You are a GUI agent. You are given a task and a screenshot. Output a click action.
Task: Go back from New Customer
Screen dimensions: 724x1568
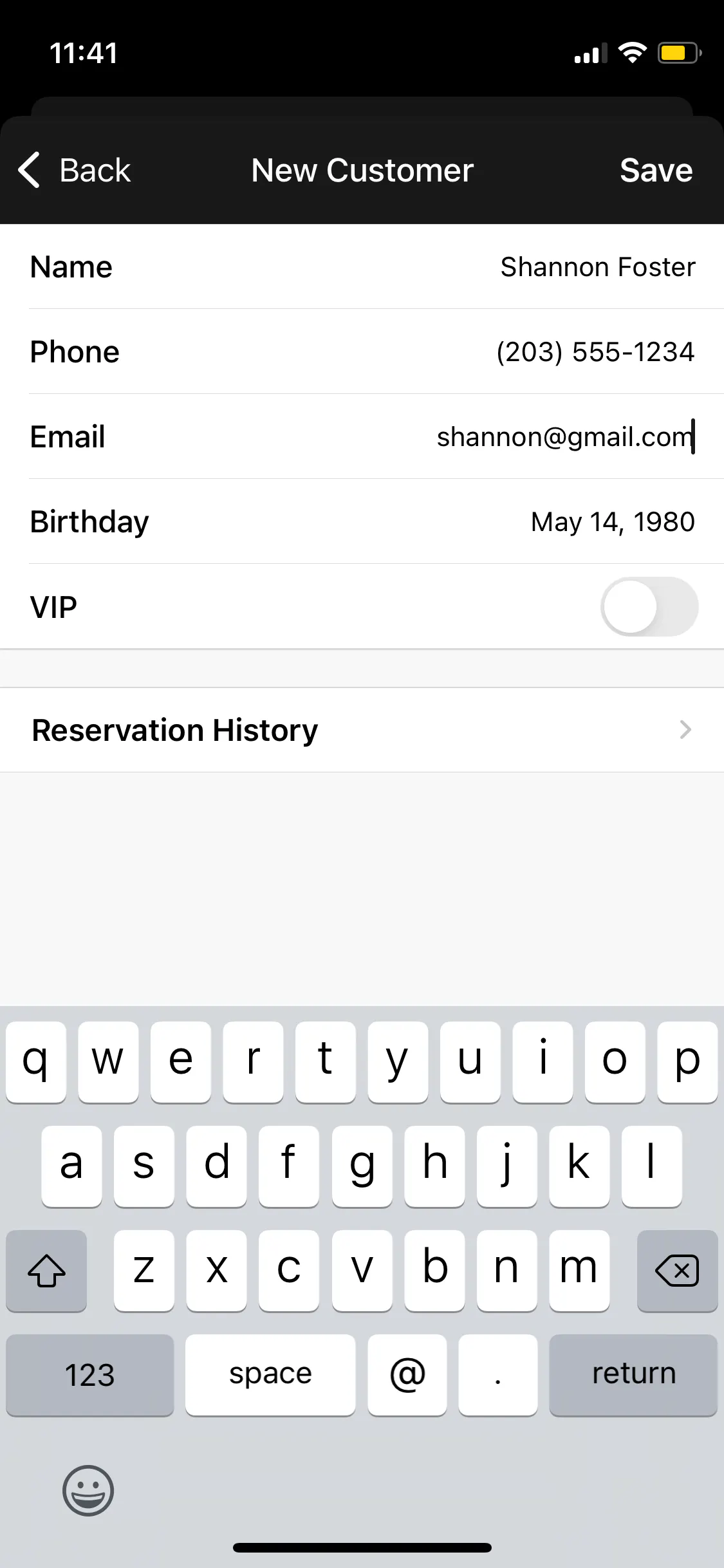click(75, 171)
